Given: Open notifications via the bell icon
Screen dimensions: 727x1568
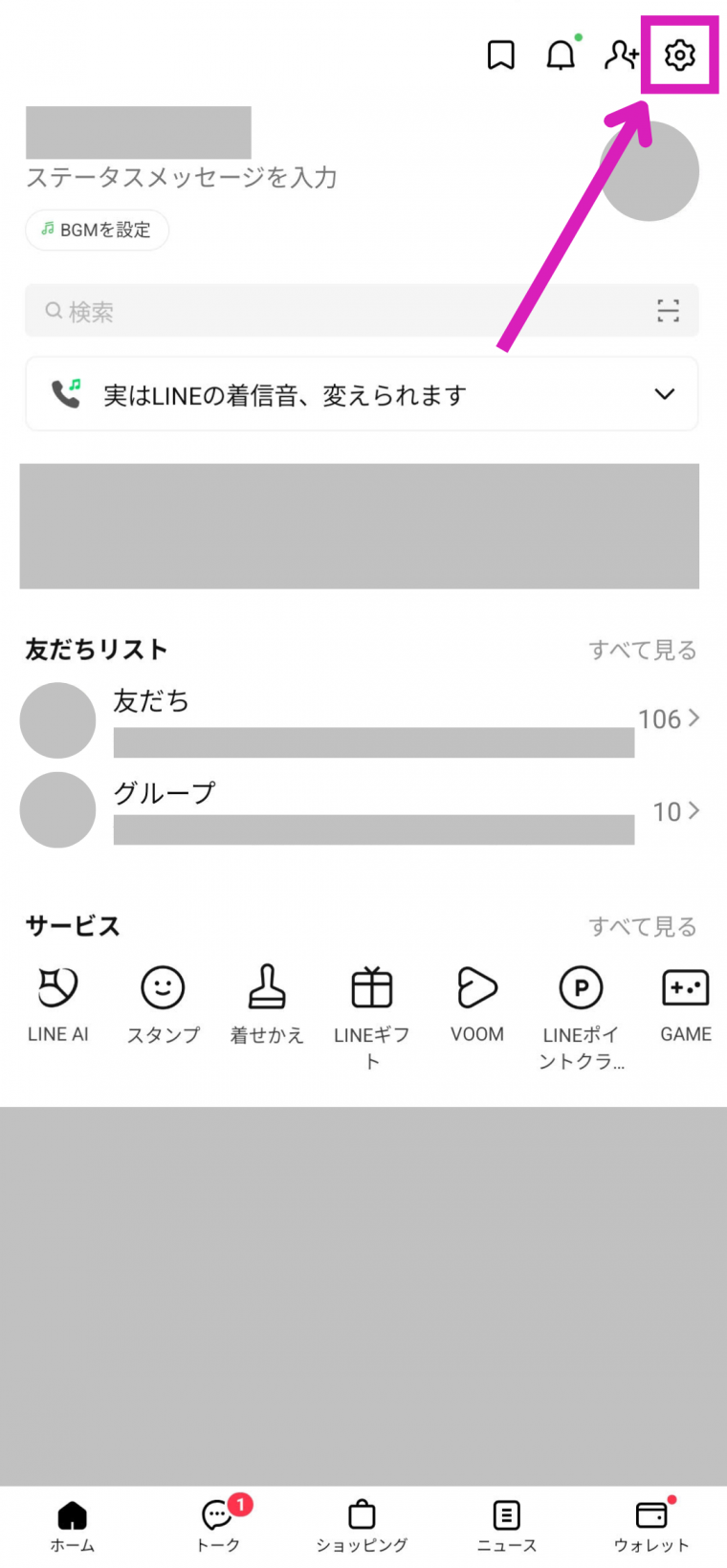Looking at the screenshot, I should (561, 55).
